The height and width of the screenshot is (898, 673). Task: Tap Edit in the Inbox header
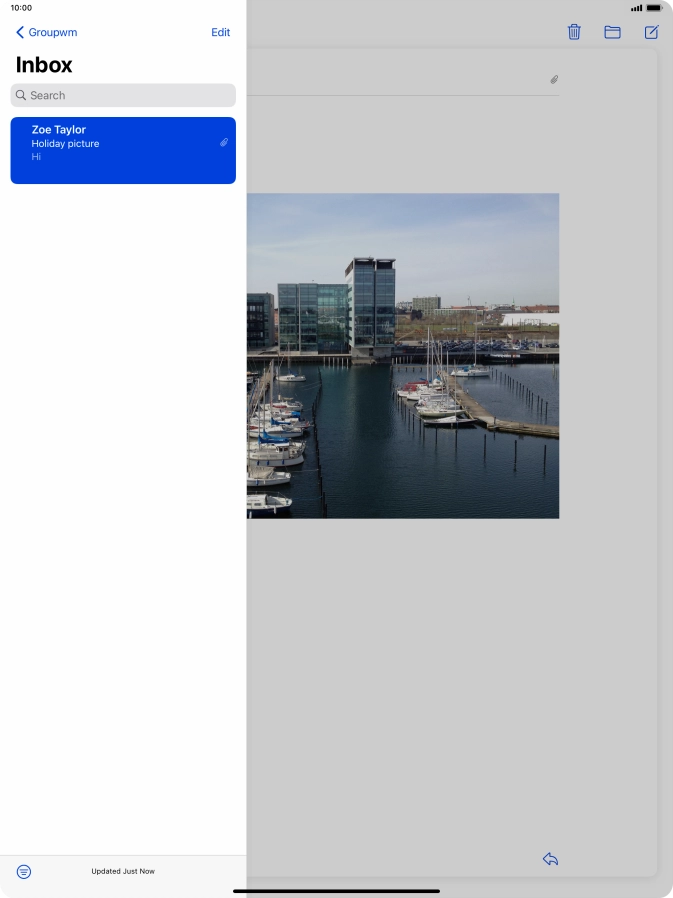click(x=220, y=32)
